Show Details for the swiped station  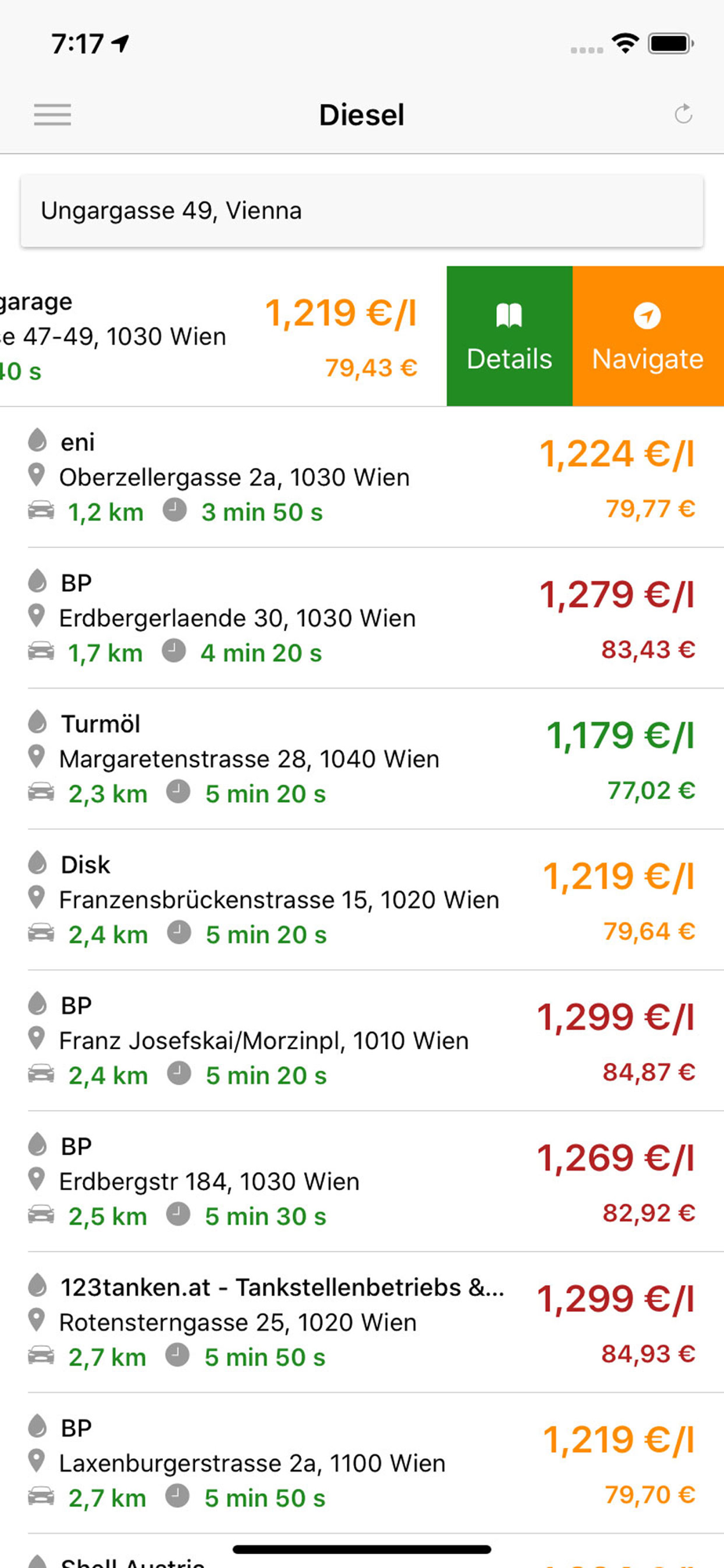coord(509,336)
